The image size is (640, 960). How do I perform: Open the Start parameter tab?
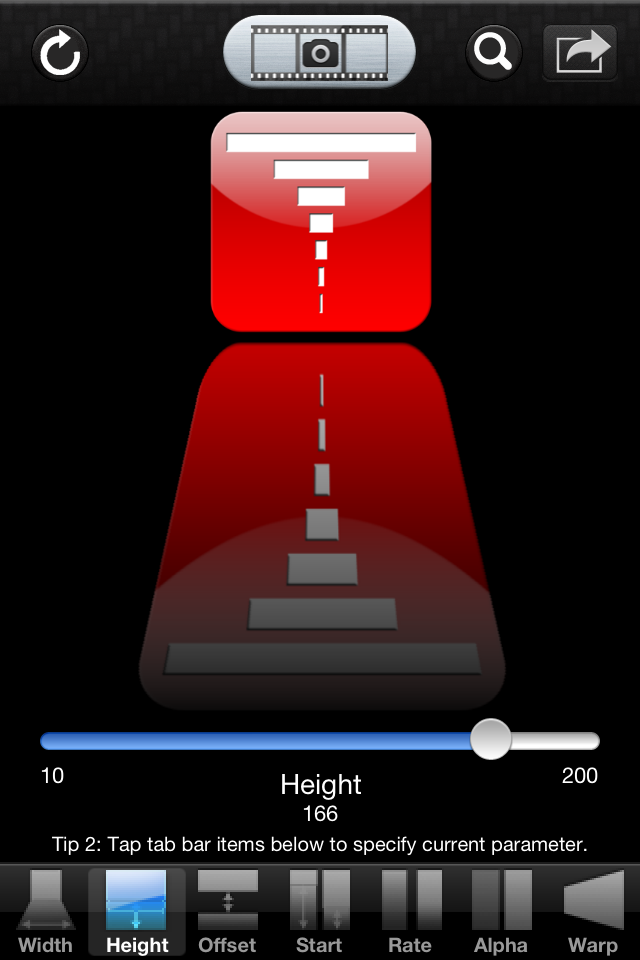(319, 912)
